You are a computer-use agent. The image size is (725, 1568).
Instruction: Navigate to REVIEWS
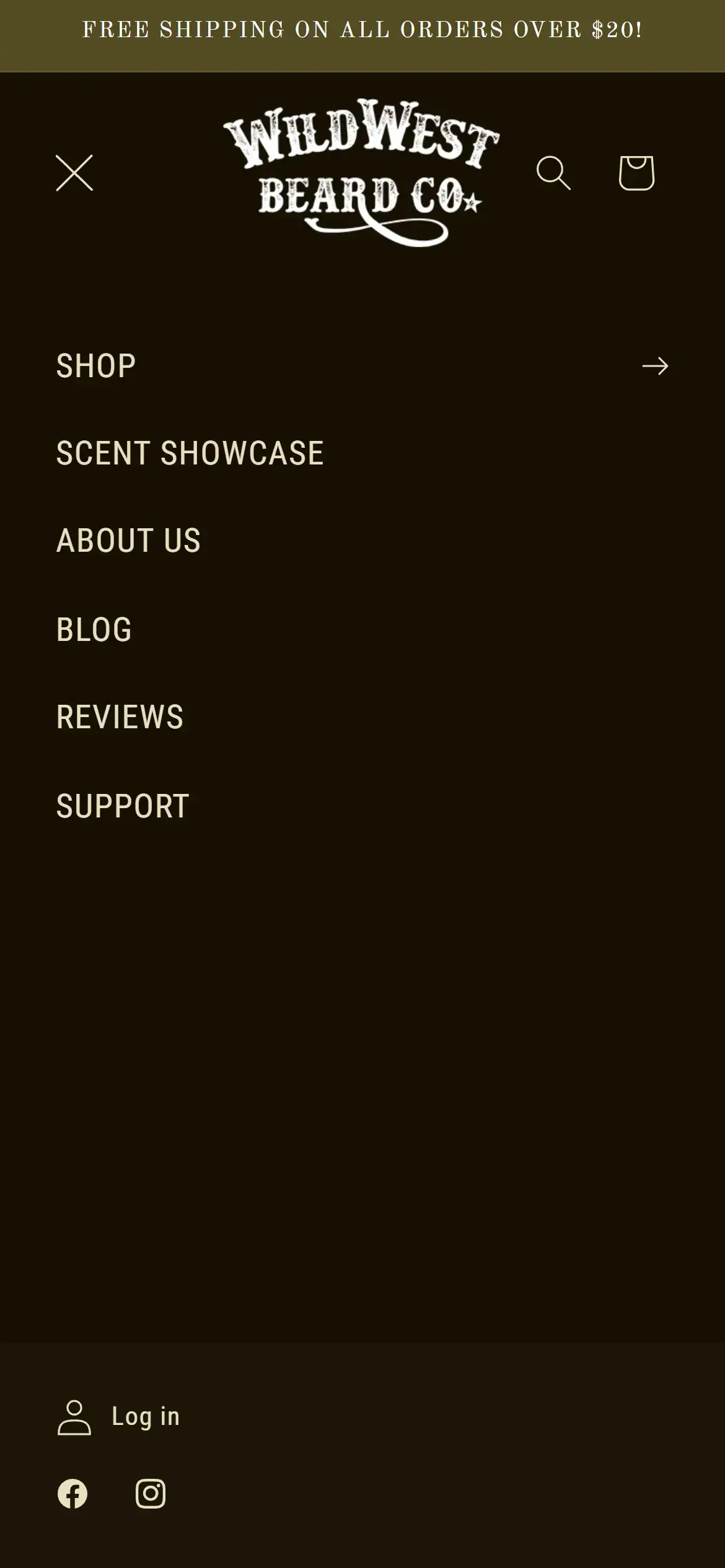pos(120,716)
